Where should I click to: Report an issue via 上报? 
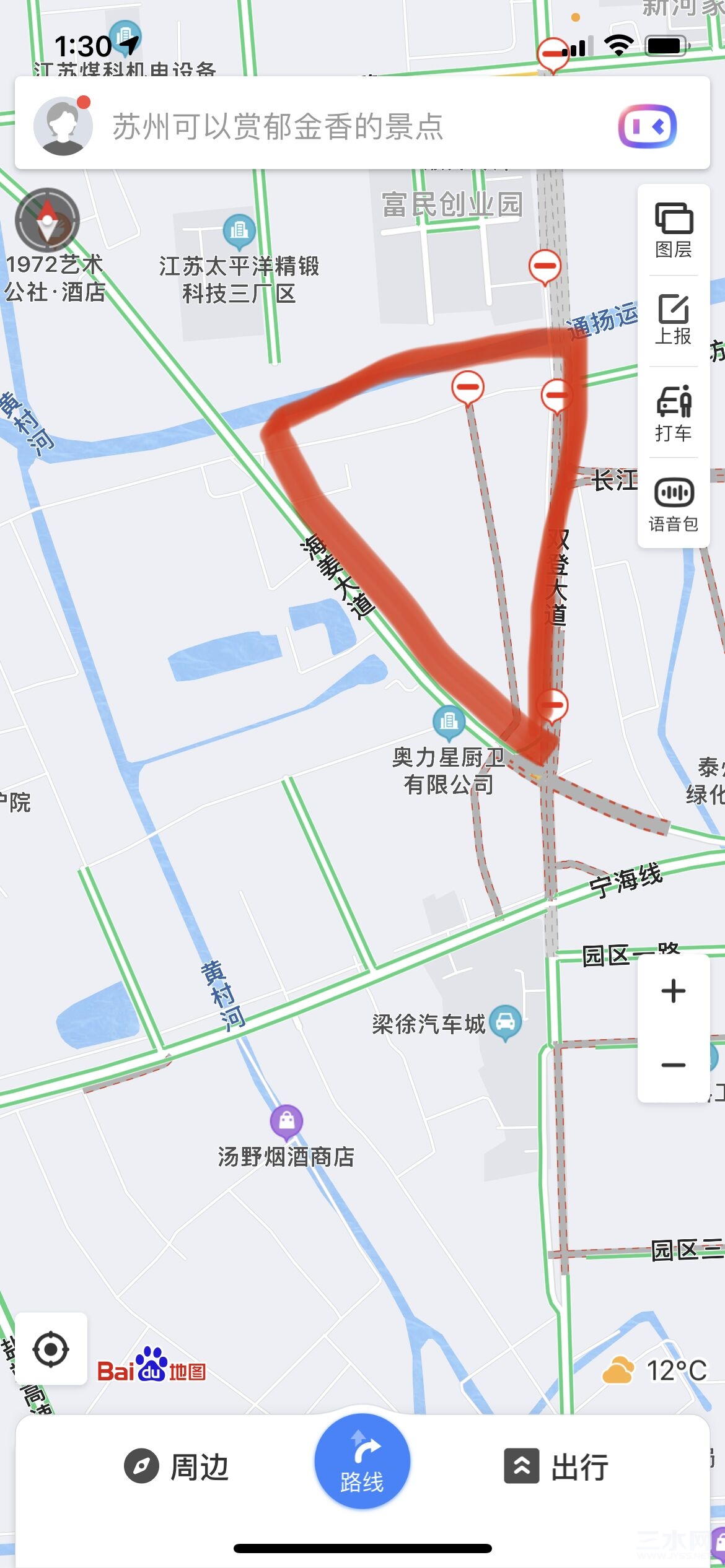coord(674,320)
